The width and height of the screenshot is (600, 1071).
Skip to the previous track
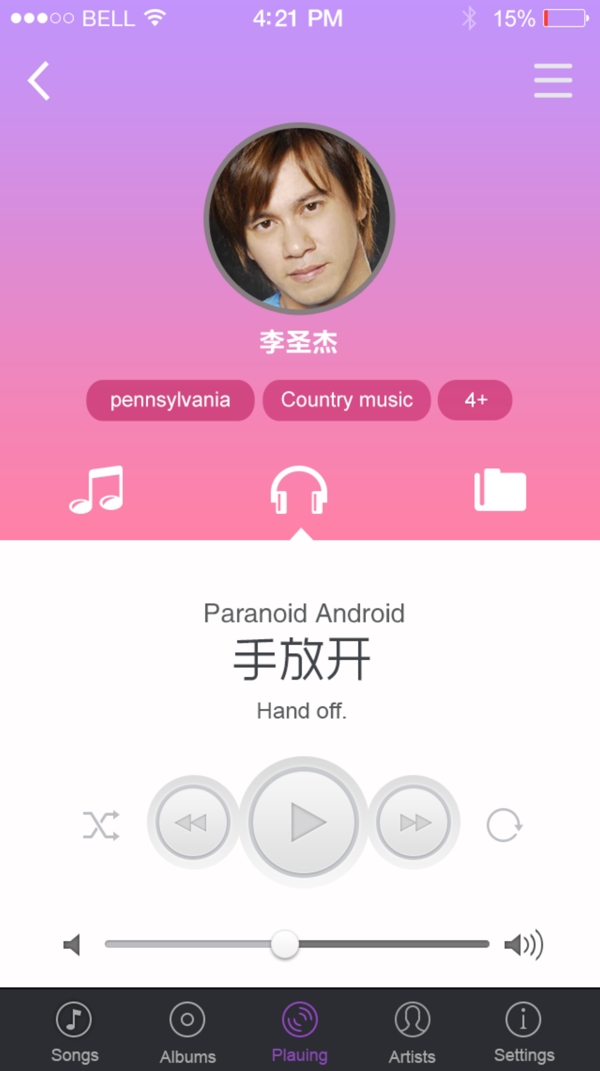coord(192,822)
